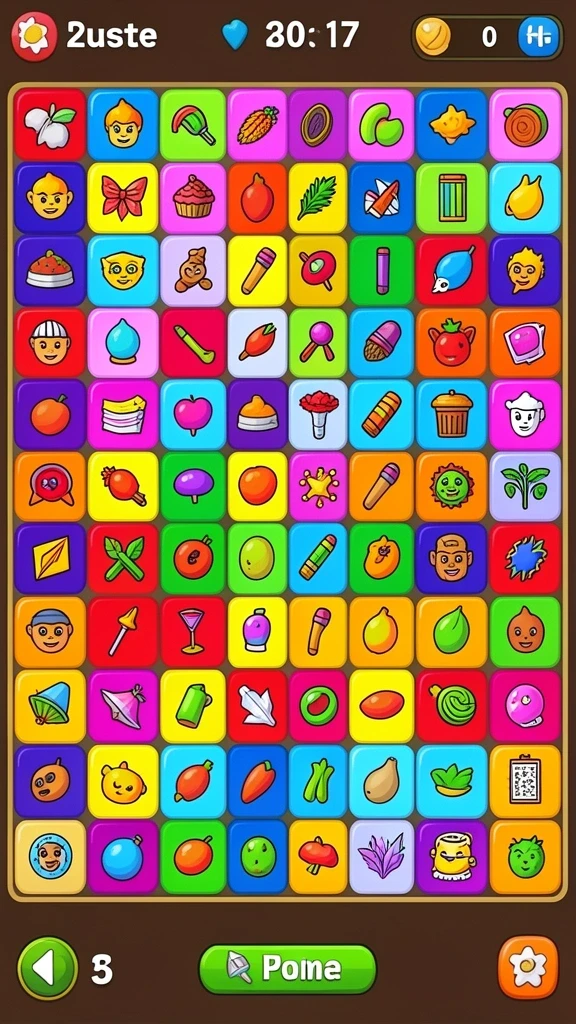This screenshot has height=1024, width=576.
Task: Tap the green Pome button
Action: point(287,968)
